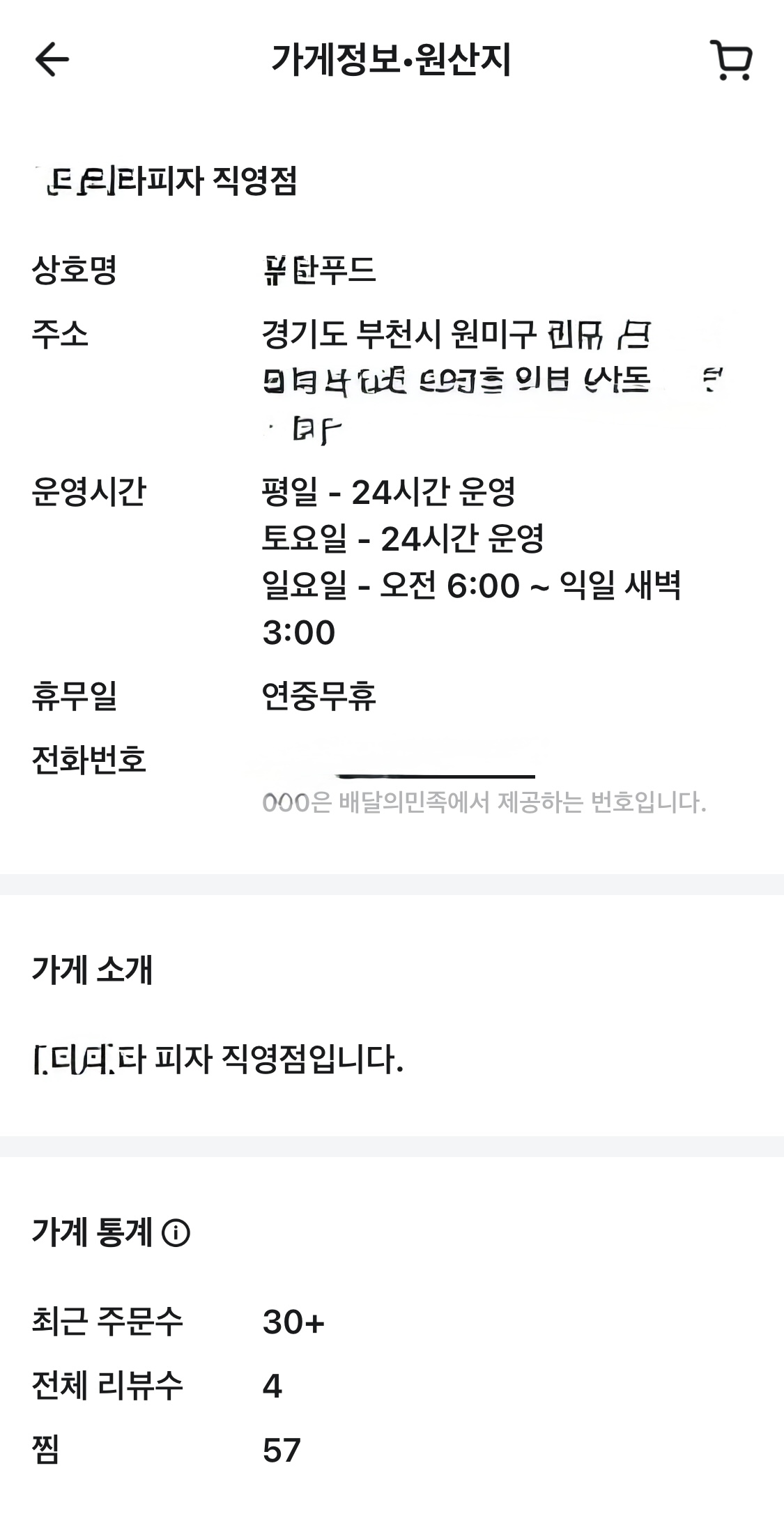Open the shopping cart

tap(731, 60)
